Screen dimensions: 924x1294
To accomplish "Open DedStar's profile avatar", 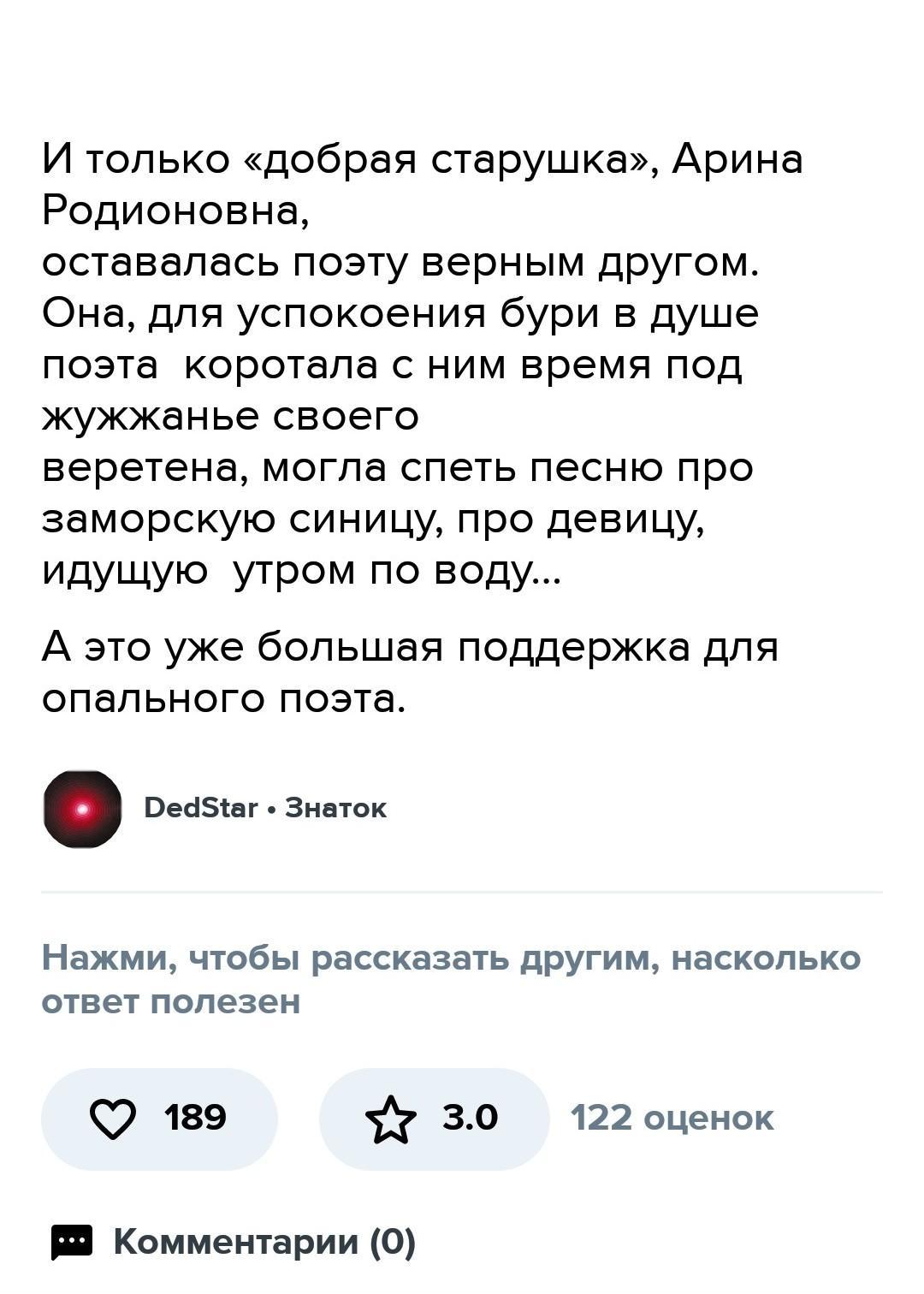I will coord(82,809).
